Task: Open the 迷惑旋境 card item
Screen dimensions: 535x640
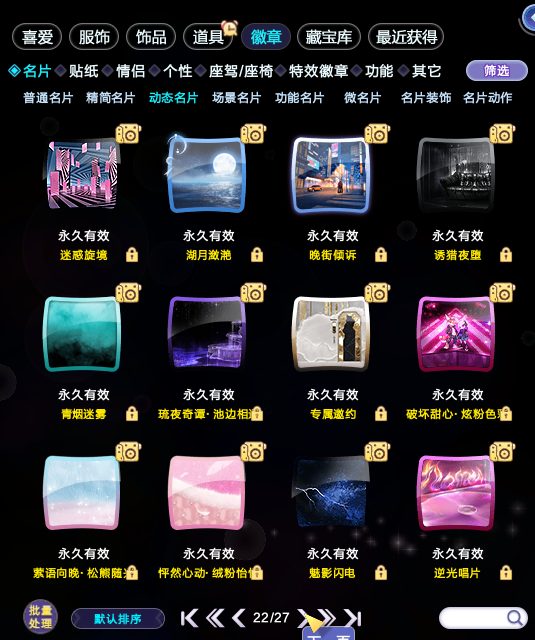Action: tap(83, 175)
